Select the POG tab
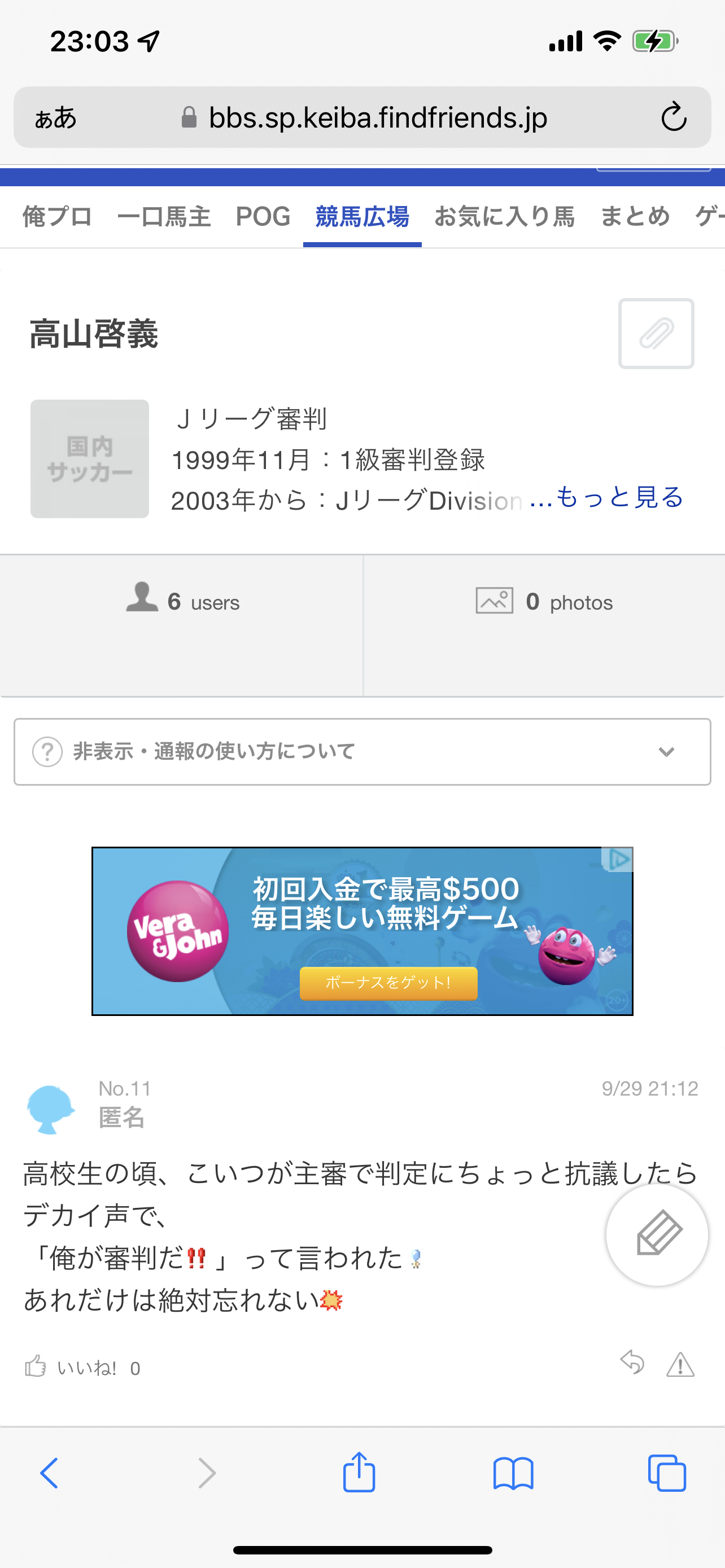Viewport: 725px width, 1568px height. (x=263, y=217)
